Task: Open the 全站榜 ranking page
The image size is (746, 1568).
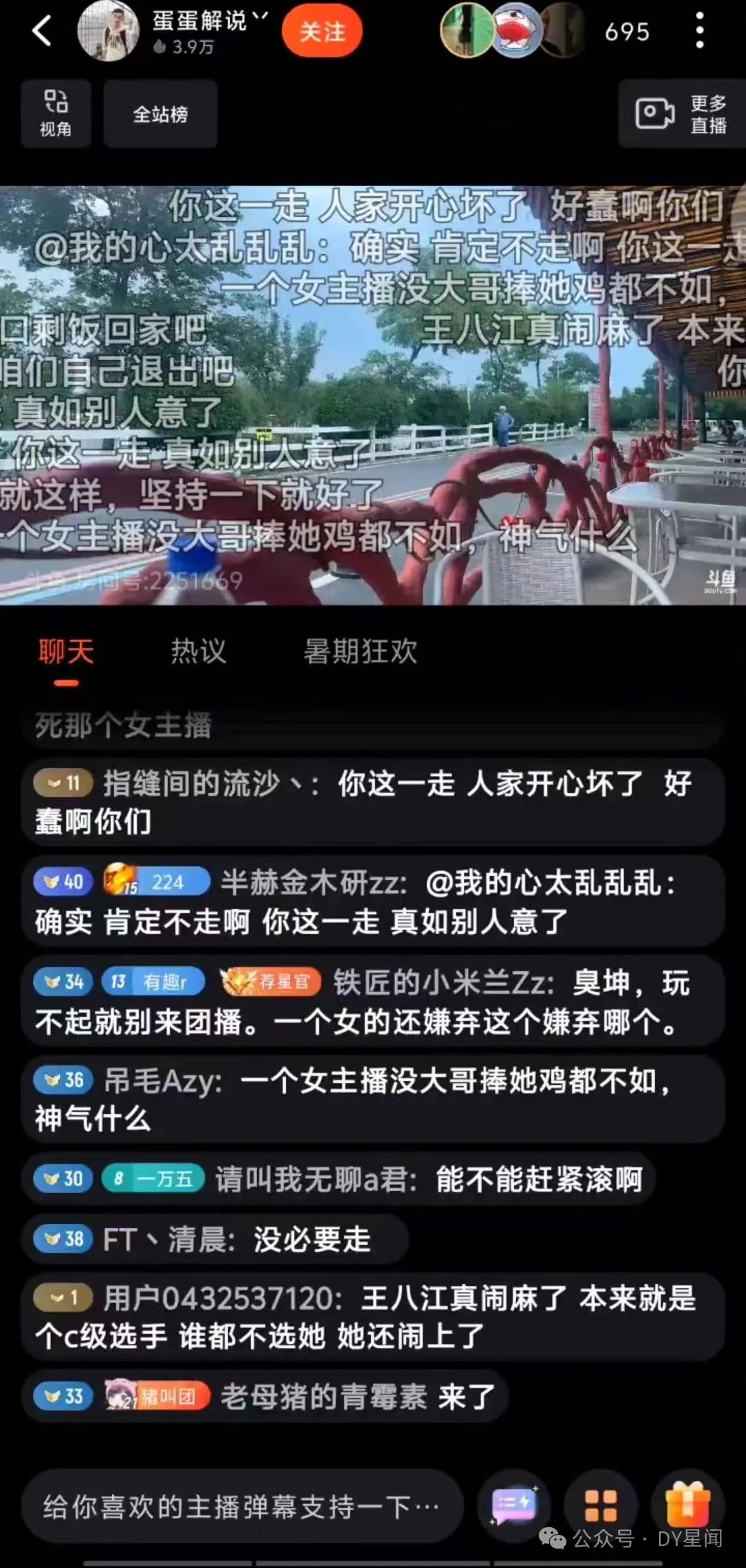Action: (x=160, y=115)
